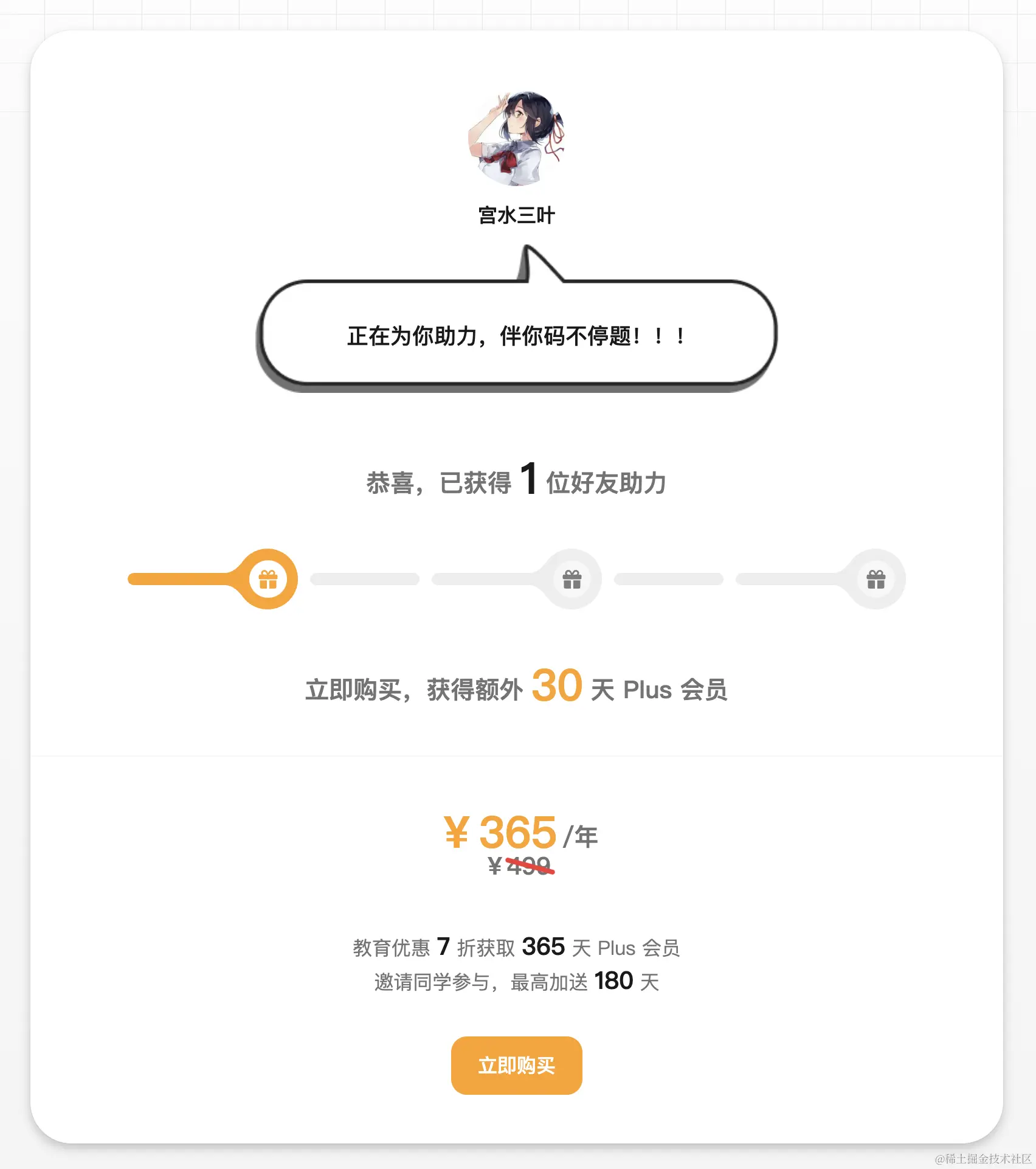Click the 恭喜，已获得 1 位好友助力 heading
This screenshot has width=1036, height=1169.
pyautogui.click(x=517, y=480)
